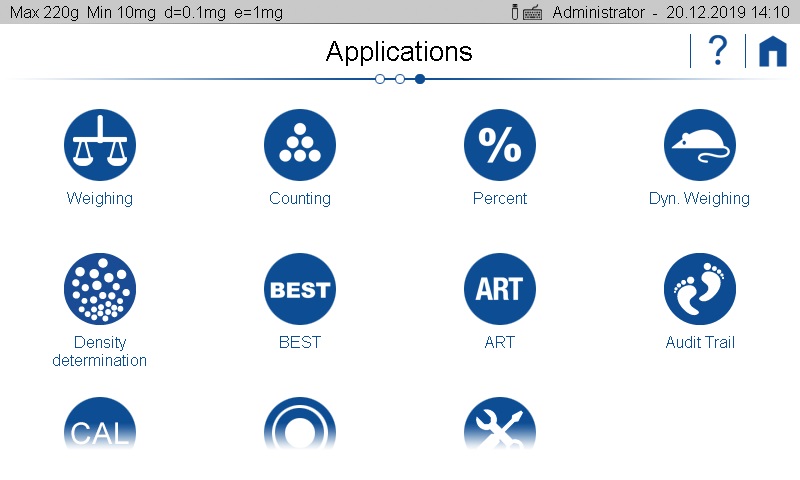Launch the Counting application
The image size is (800, 480).
coord(300,146)
